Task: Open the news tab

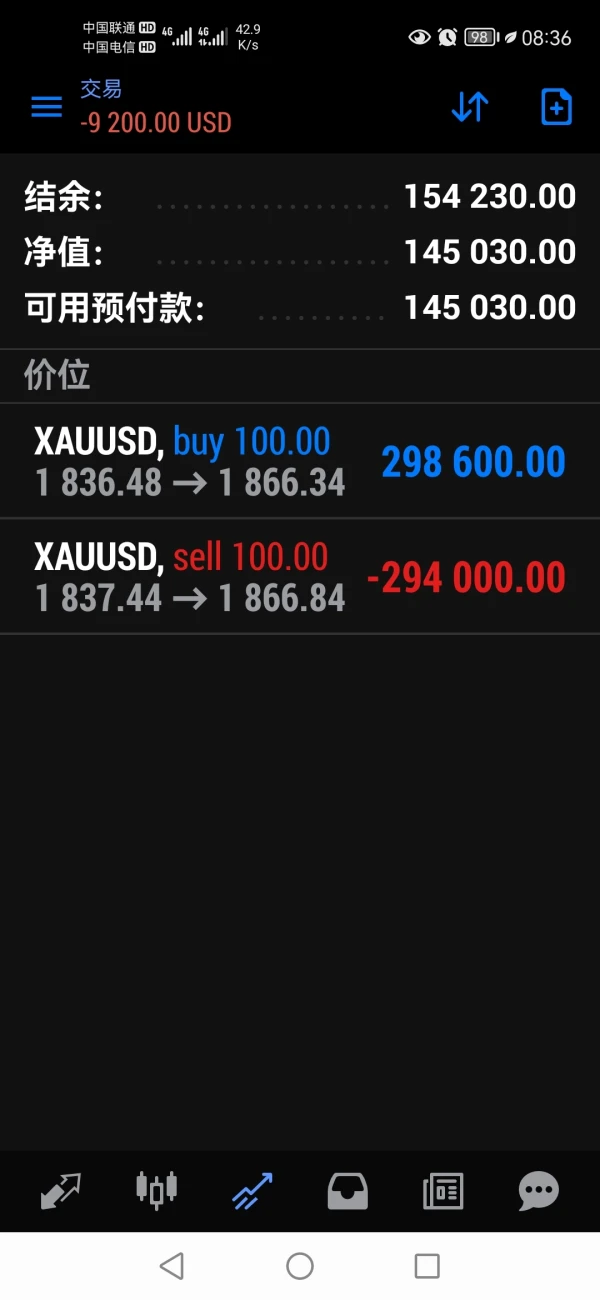Action: tap(443, 1190)
